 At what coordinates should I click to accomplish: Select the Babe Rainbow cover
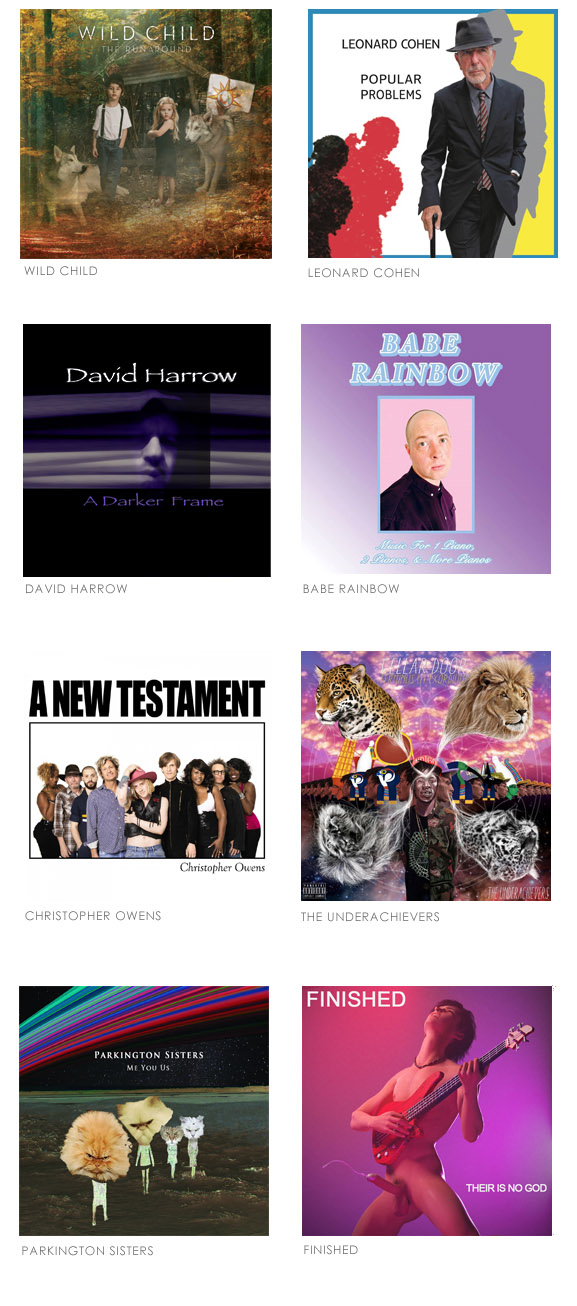[426, 449]
